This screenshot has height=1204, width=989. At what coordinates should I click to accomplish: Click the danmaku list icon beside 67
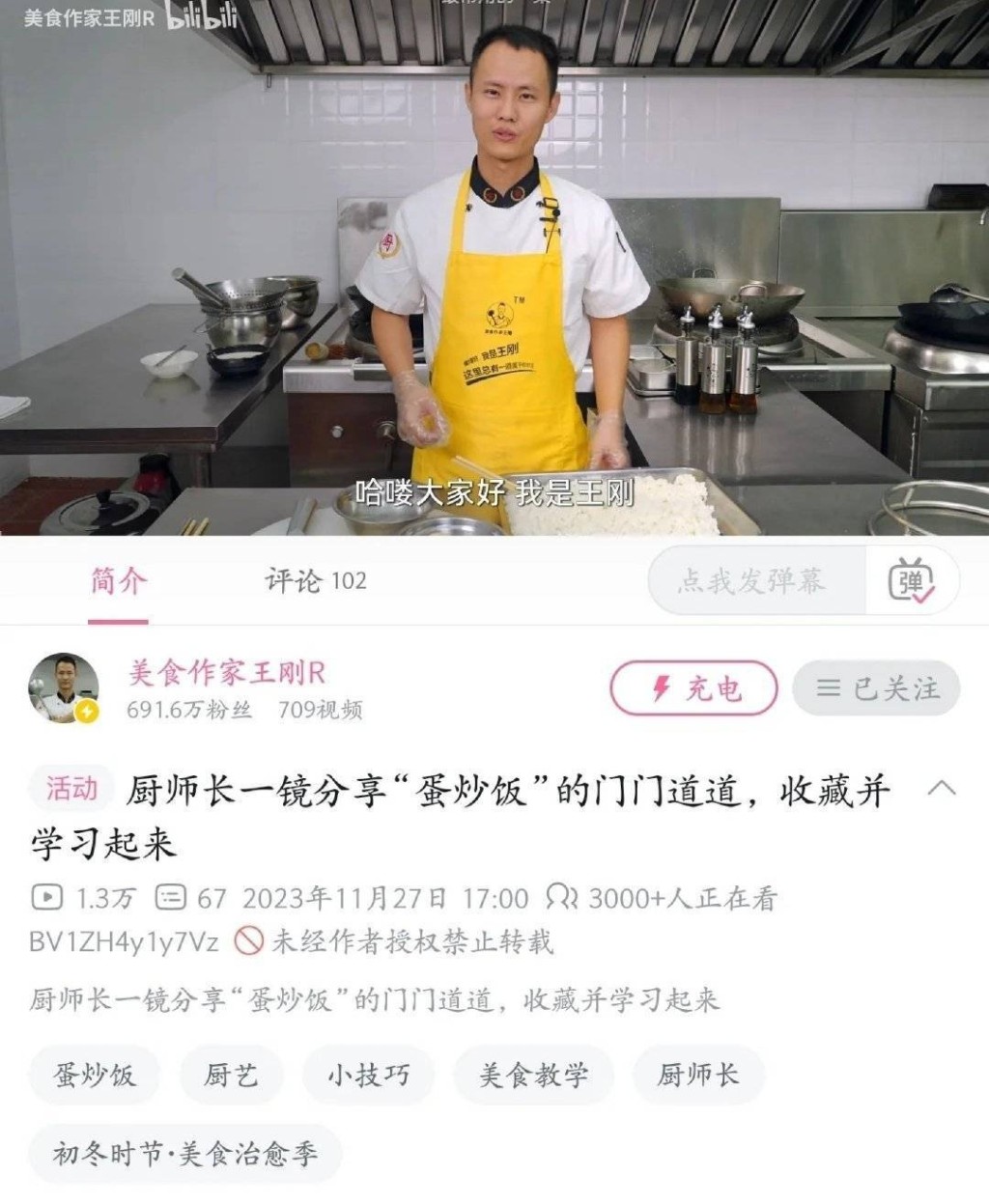pyautogui.click(x=172, y=898)
